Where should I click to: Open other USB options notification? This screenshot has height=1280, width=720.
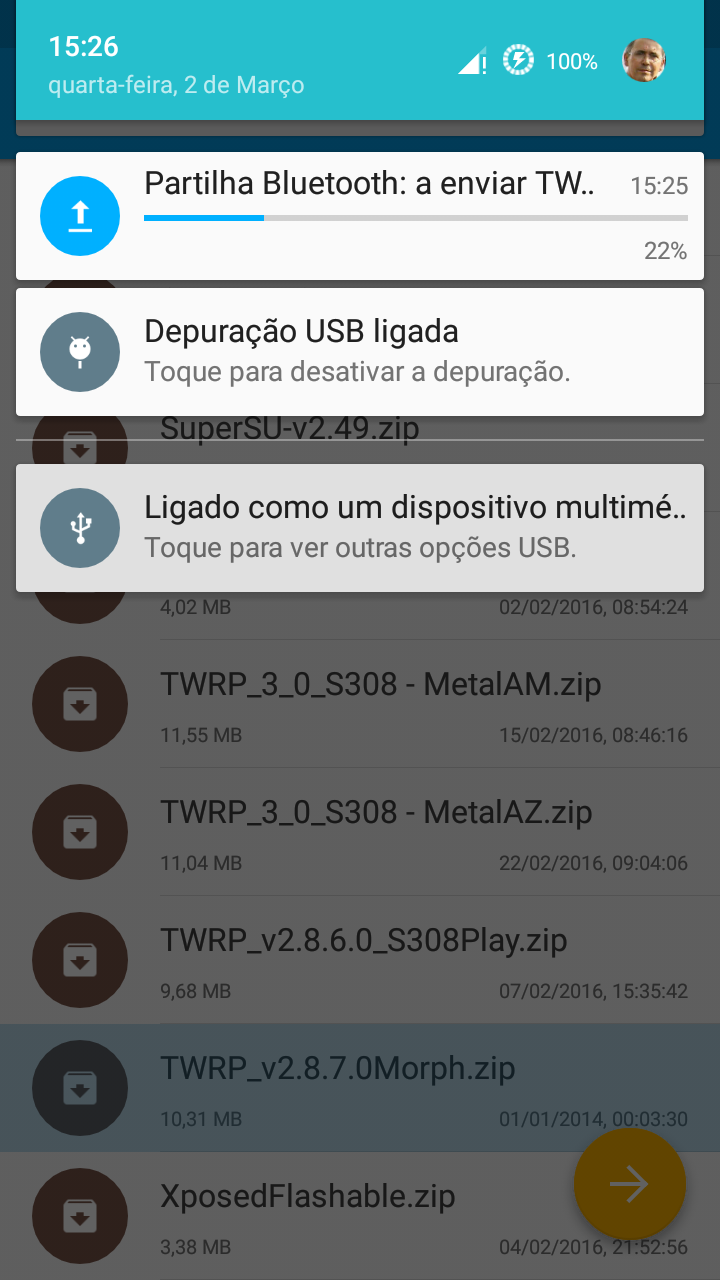360,528
